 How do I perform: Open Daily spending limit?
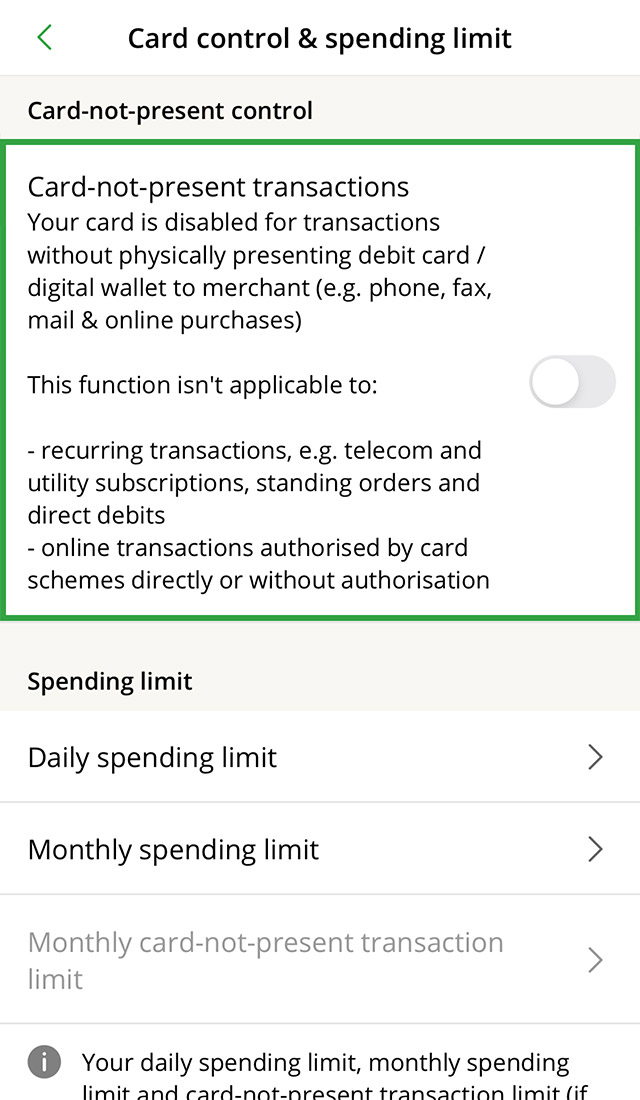pos(320,757)
